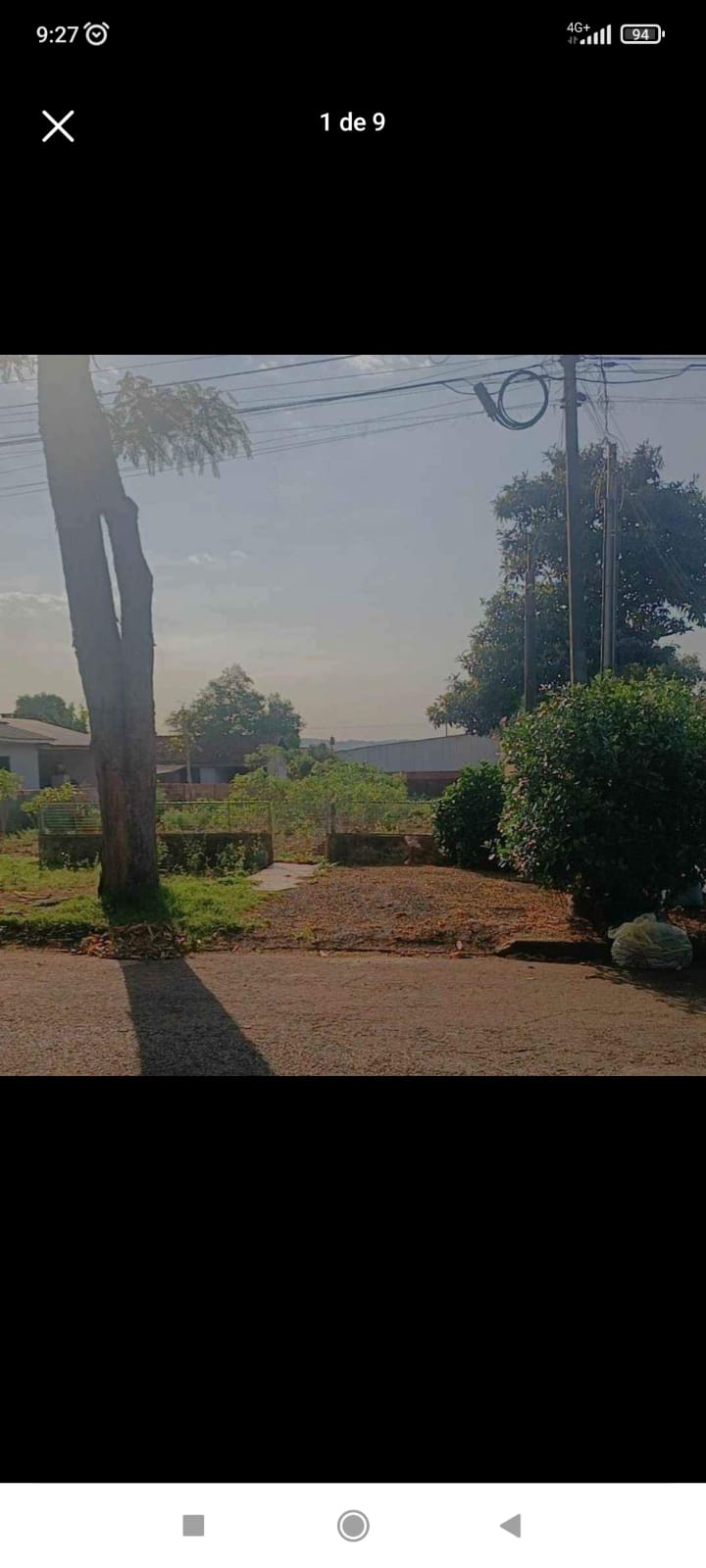Close the photo viewer
Image resolution: width=706 pixels, height=1568 pixels.
pyautogui.click(x=58, y=126)
